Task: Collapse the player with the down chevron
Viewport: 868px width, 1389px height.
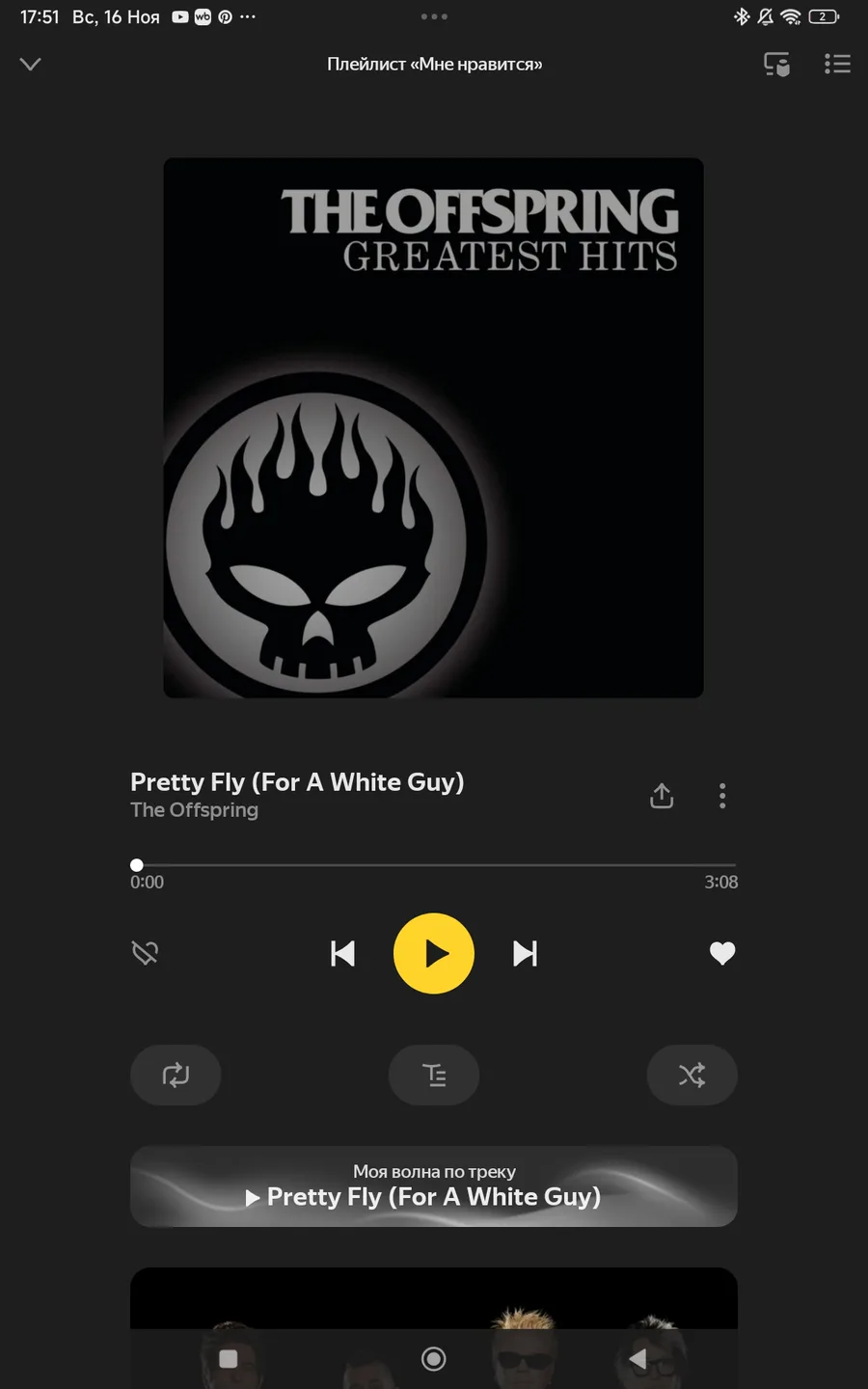Action: coord(31,65)
